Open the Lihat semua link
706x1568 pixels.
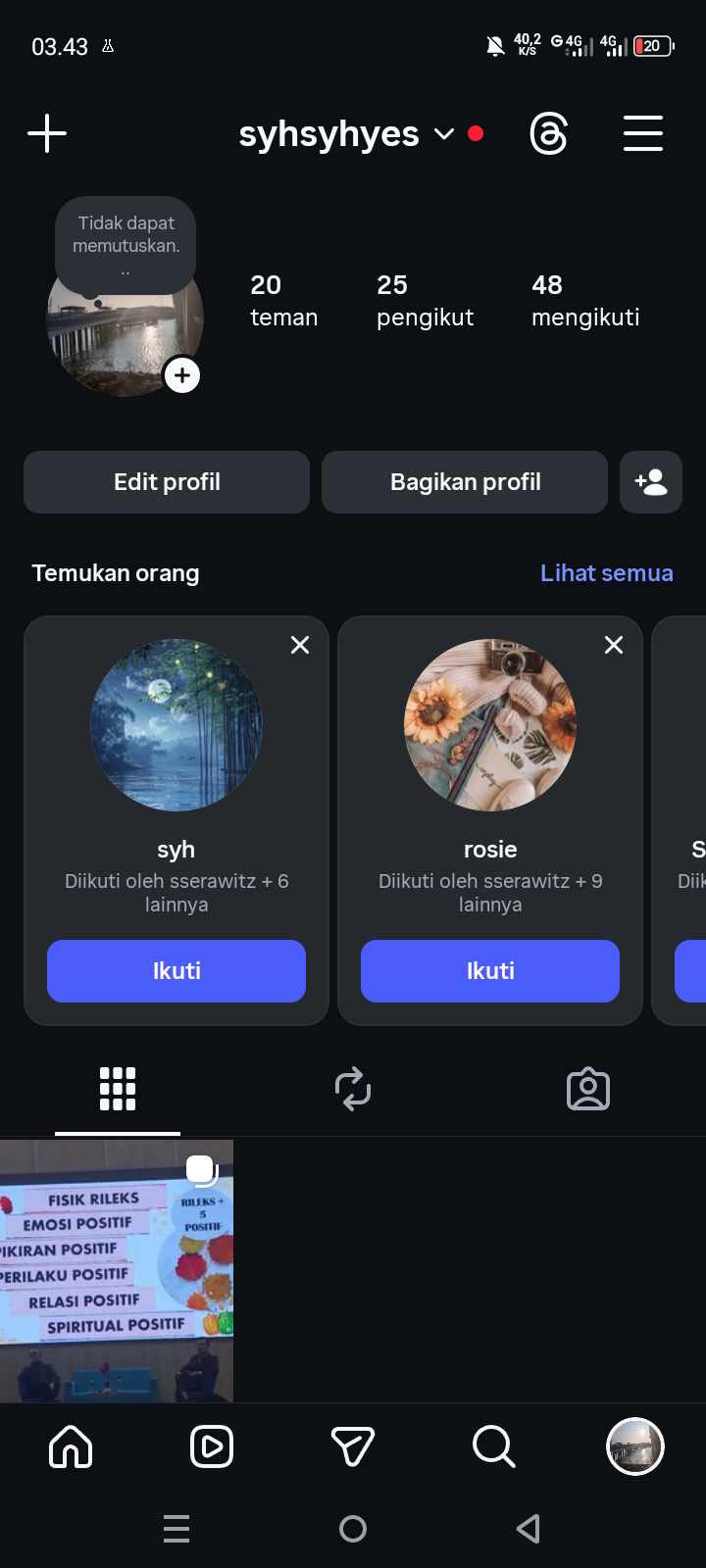click(606, 573)
